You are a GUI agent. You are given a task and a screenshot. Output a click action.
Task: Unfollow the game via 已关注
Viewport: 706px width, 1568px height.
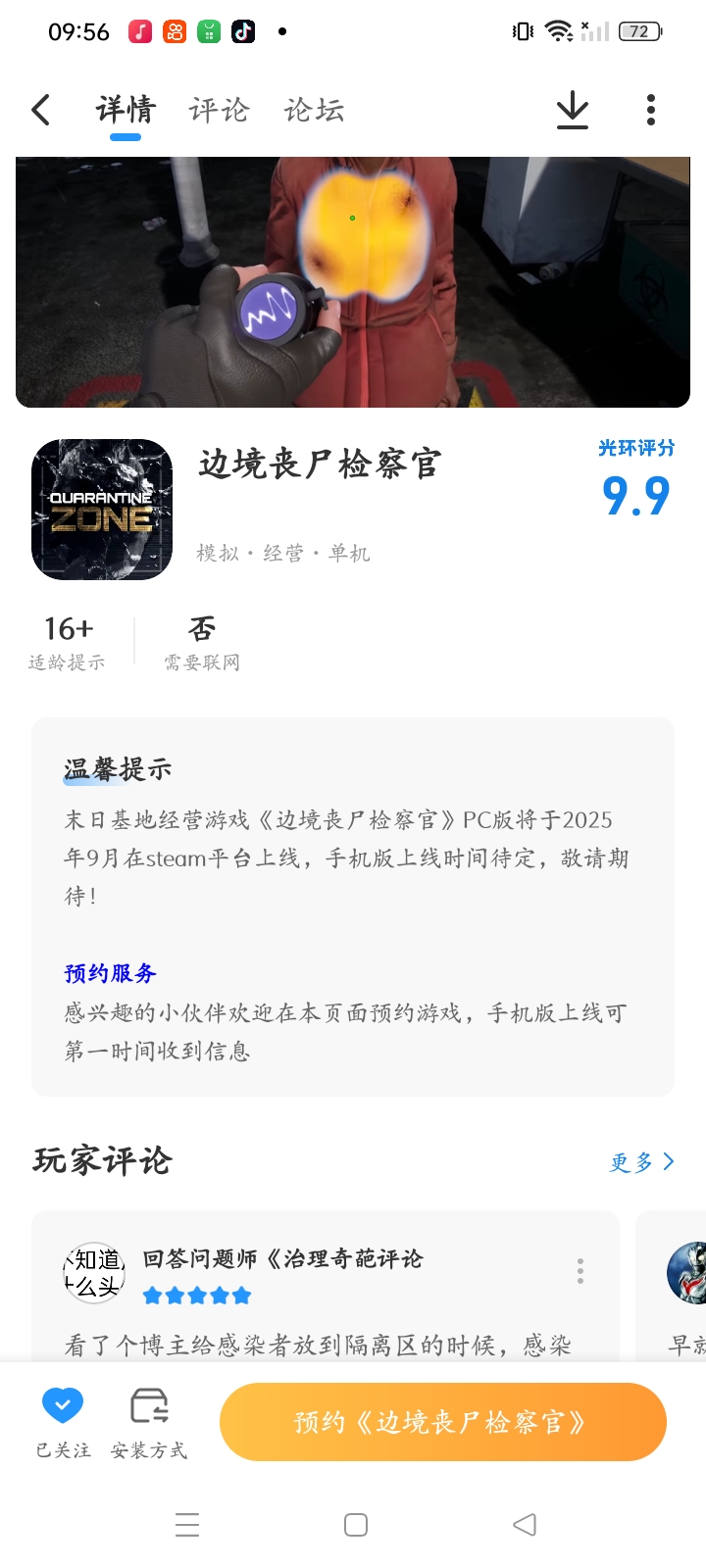(63, 1422)
